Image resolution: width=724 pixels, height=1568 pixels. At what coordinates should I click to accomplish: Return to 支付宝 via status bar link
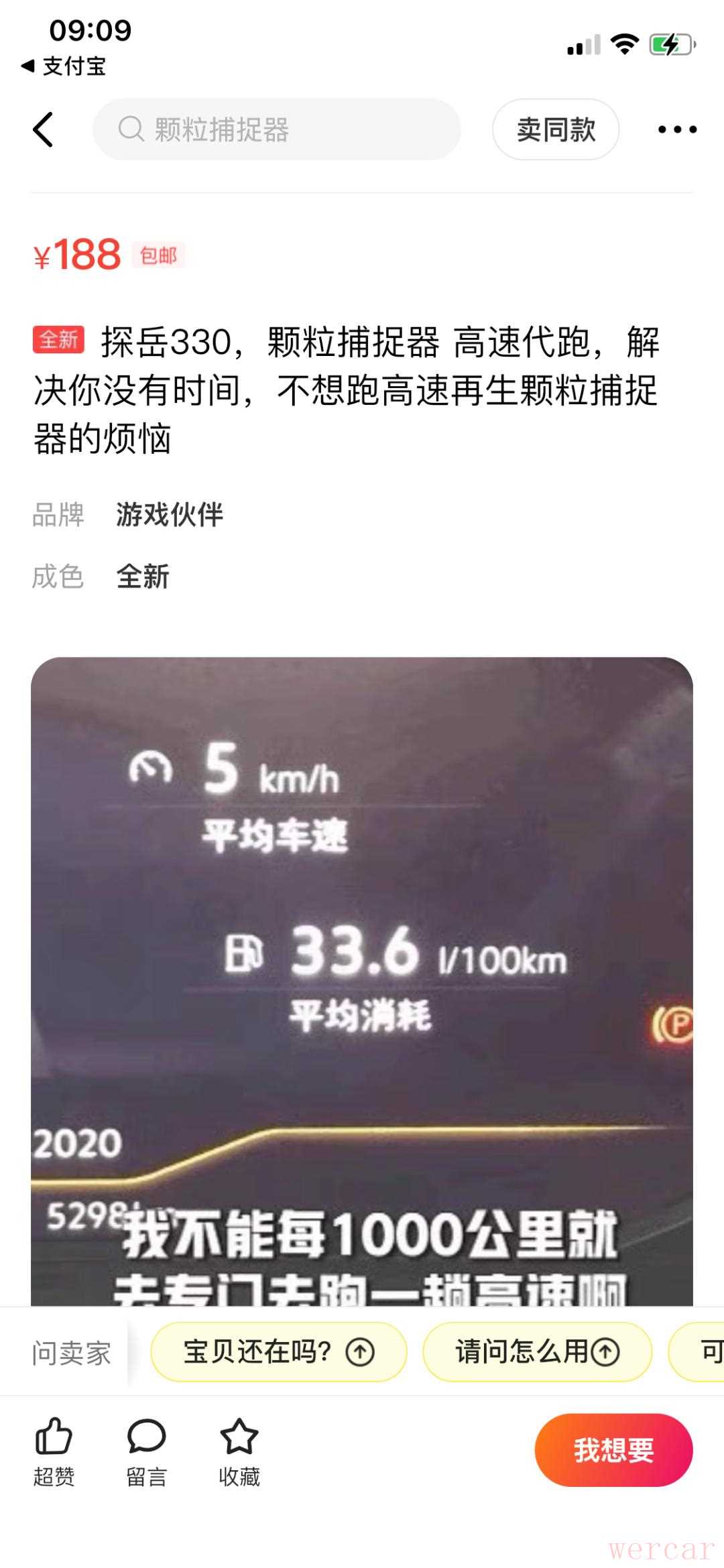[64, 66]
